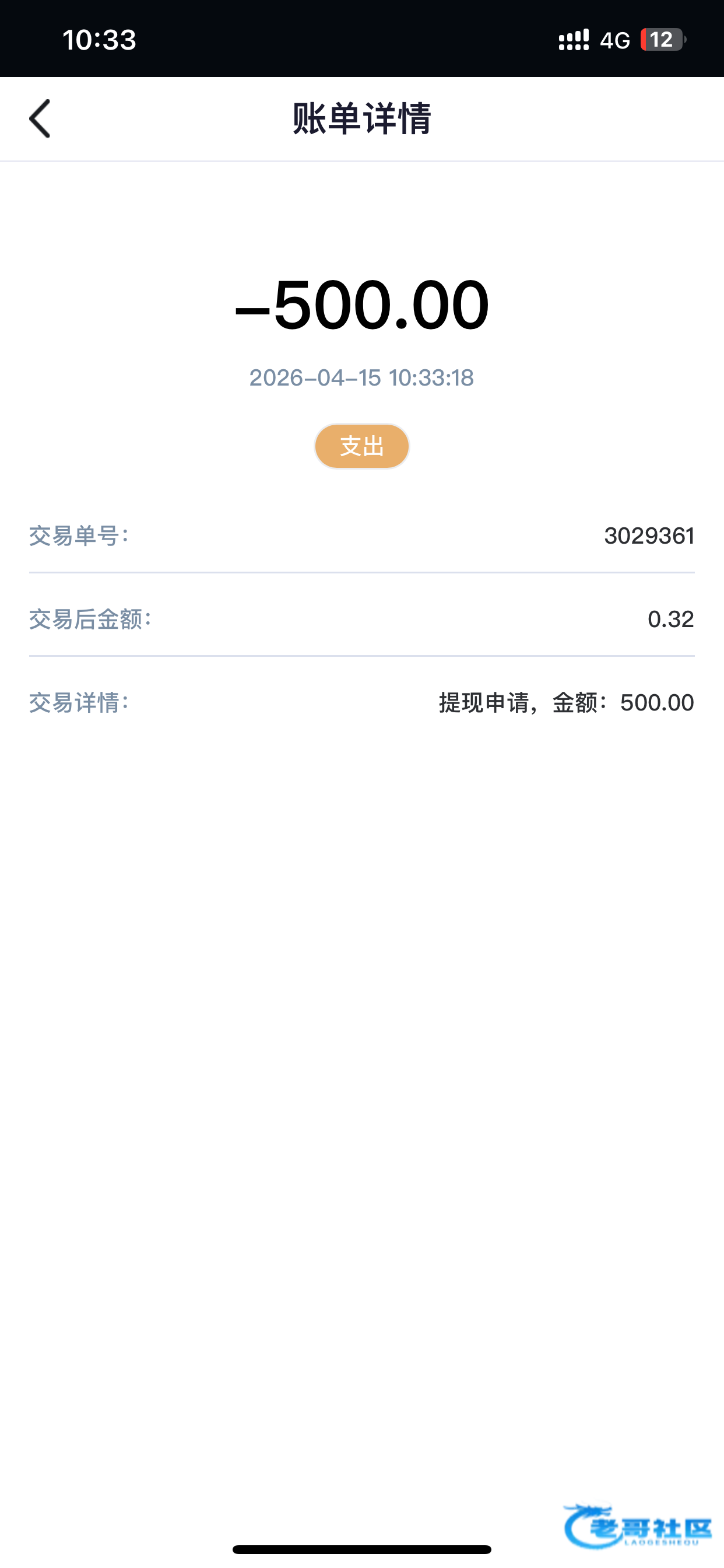Go back from the 账单详情 page
The image size is (724, 1568).
pos(40,118)
